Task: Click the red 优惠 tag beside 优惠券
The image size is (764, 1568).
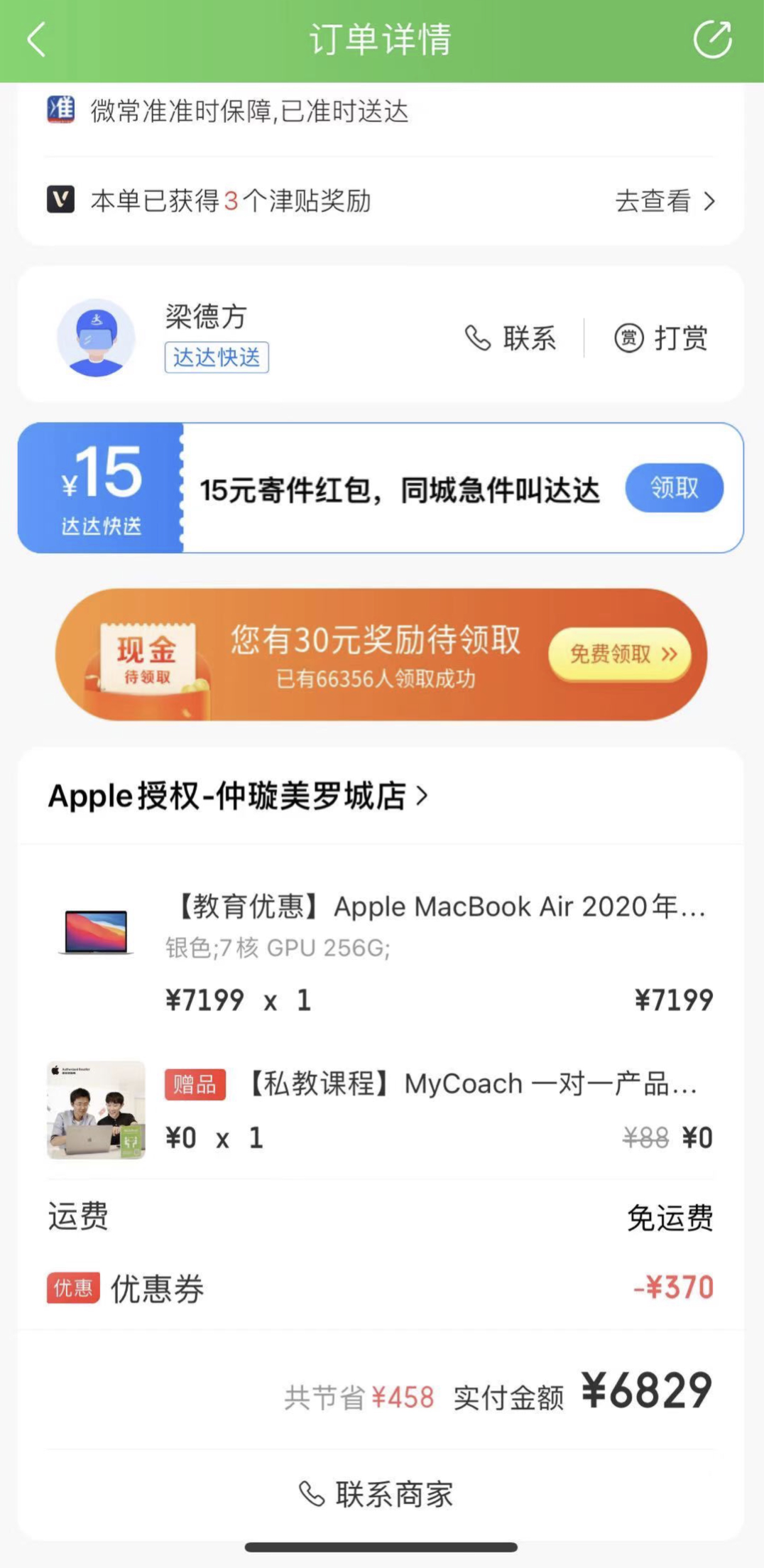Action: 71,1289
